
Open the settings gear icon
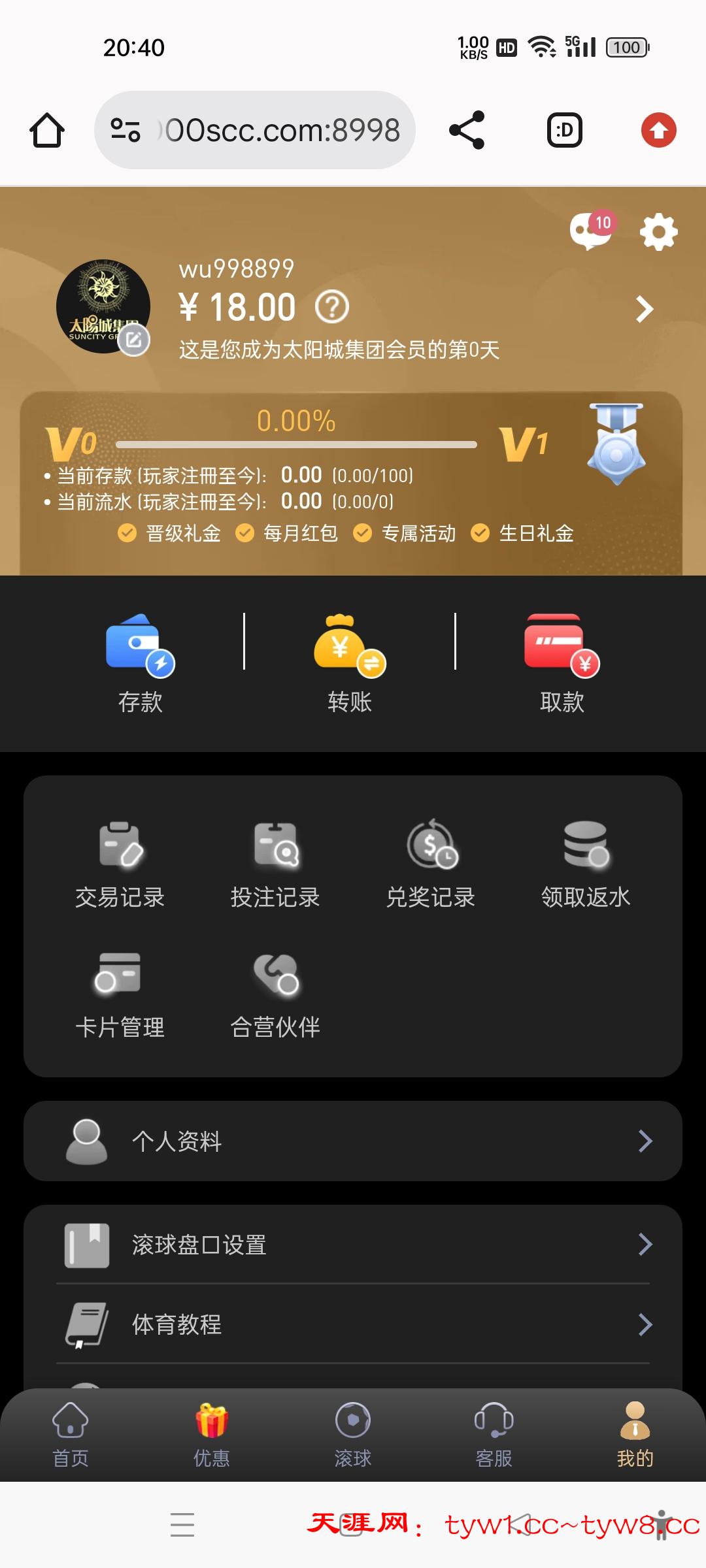pyautogui.click(x=658, y=232)
